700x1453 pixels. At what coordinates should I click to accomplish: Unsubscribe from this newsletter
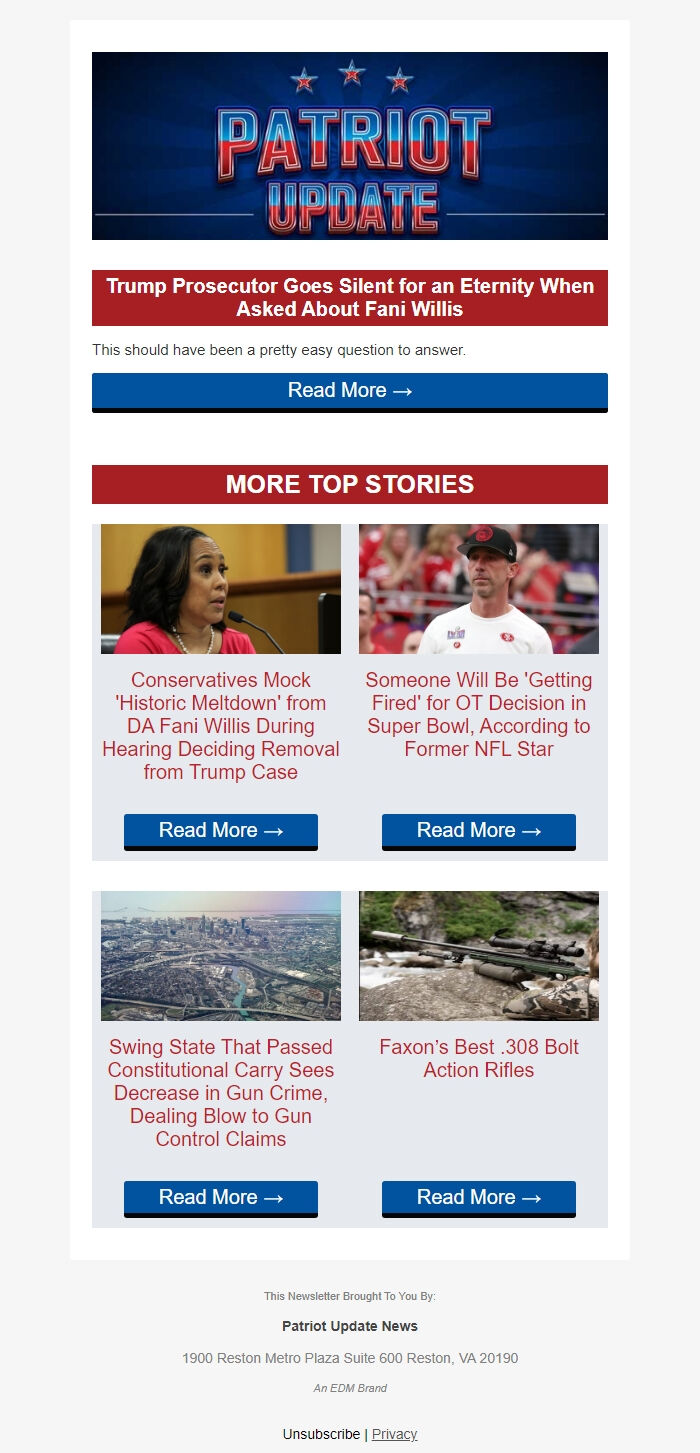(x=321, y=1434)
